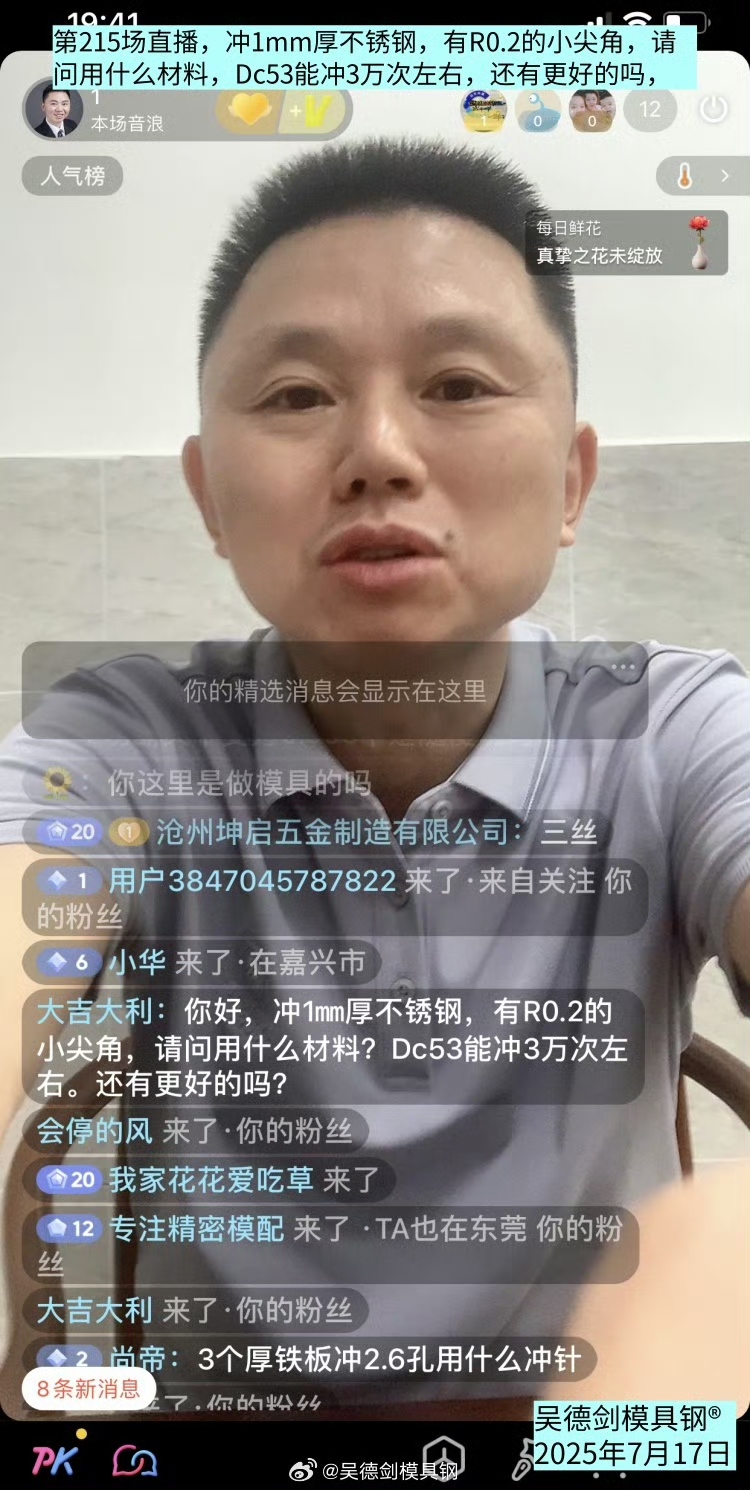Open the 3D cube interaction icon
This screenshot has width=750, height=1490.
442,1458
